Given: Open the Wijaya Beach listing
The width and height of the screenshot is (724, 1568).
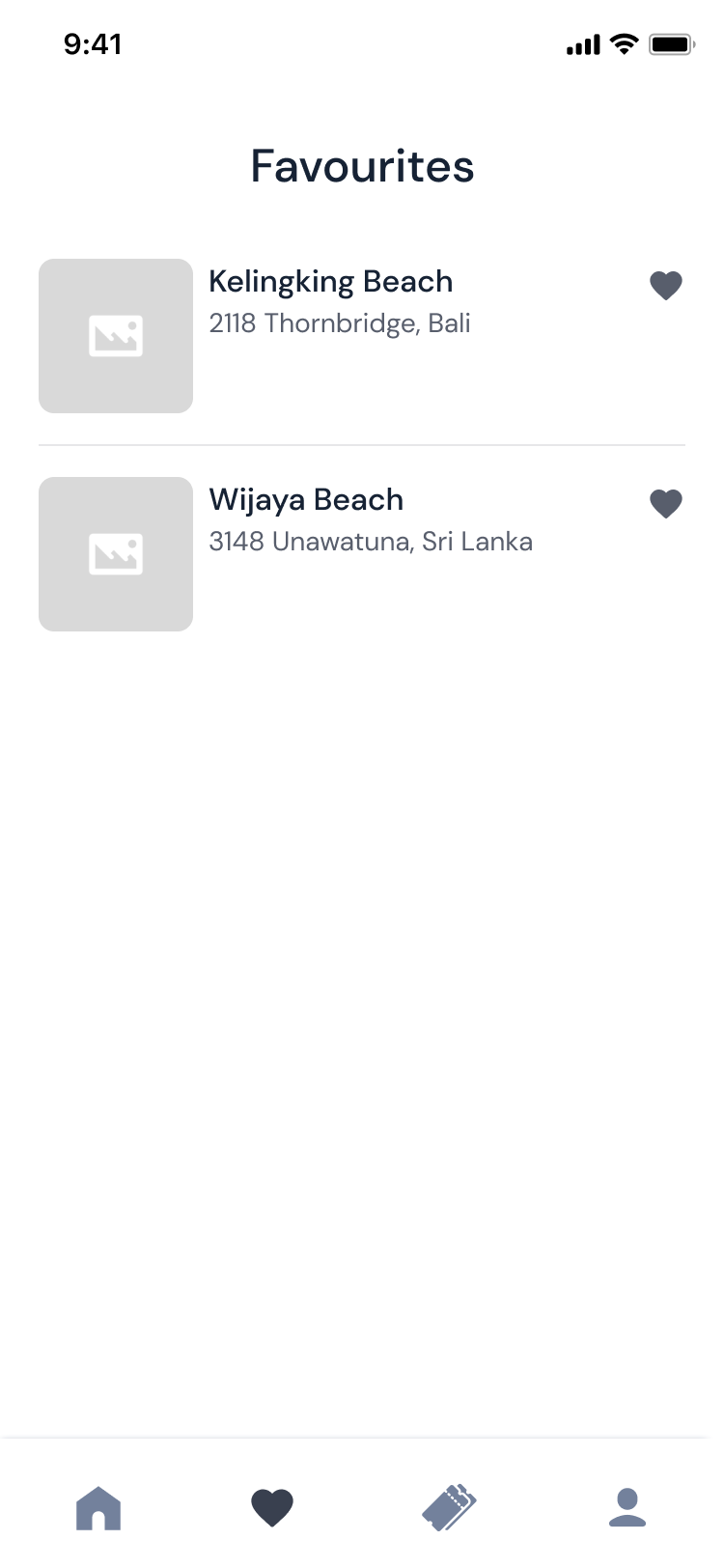Looking at the screenshot, I should tap(306, 500).
